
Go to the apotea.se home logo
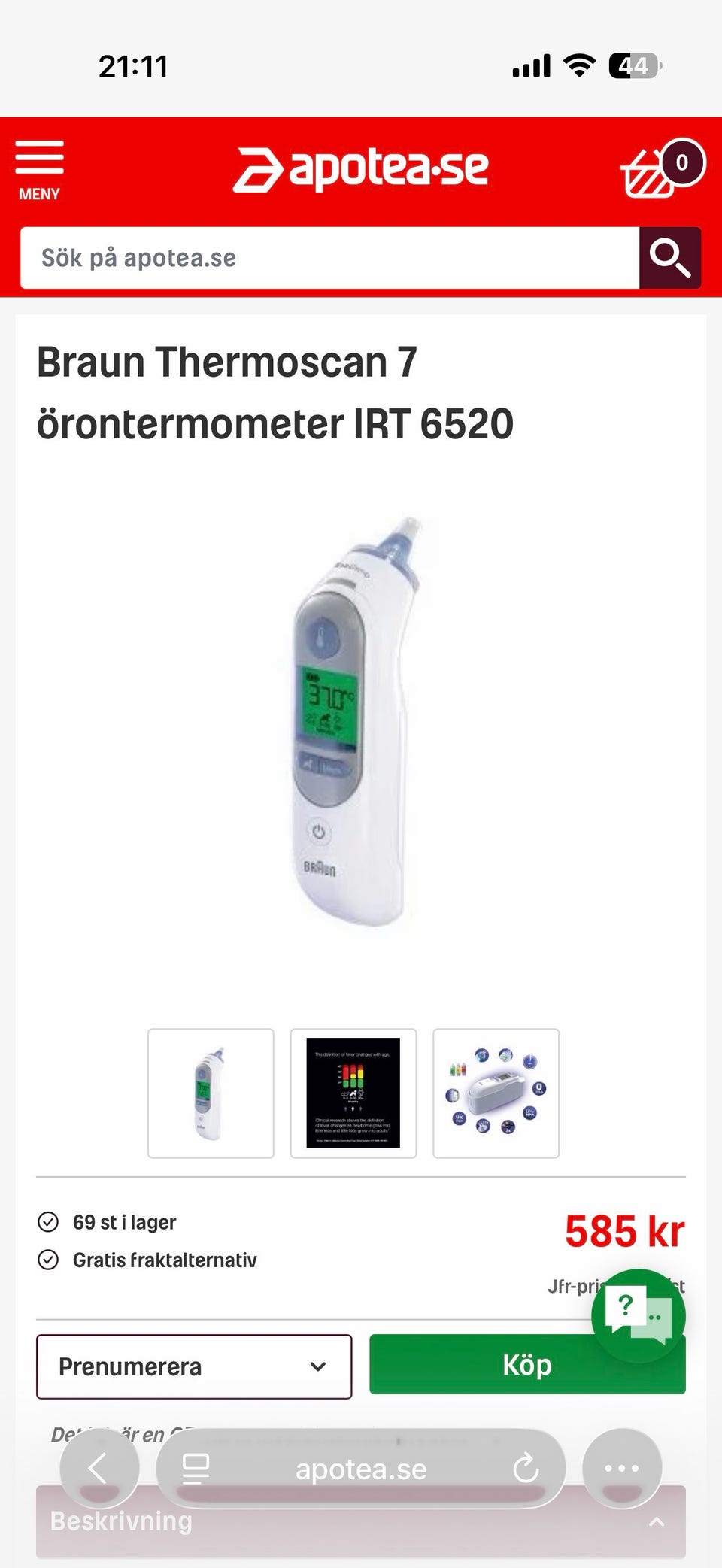tap(361, 169)
